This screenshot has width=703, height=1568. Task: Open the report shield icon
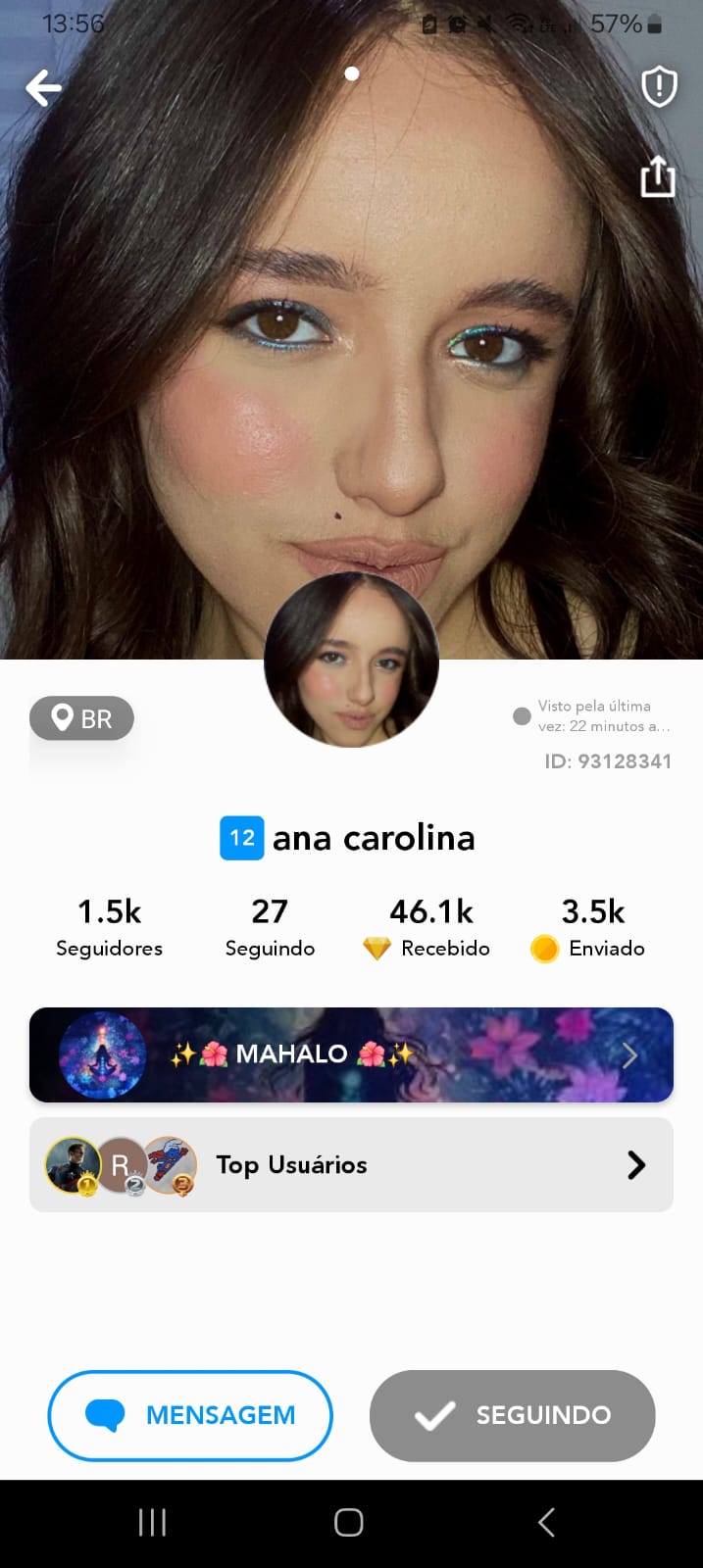(x=659, y=86)
